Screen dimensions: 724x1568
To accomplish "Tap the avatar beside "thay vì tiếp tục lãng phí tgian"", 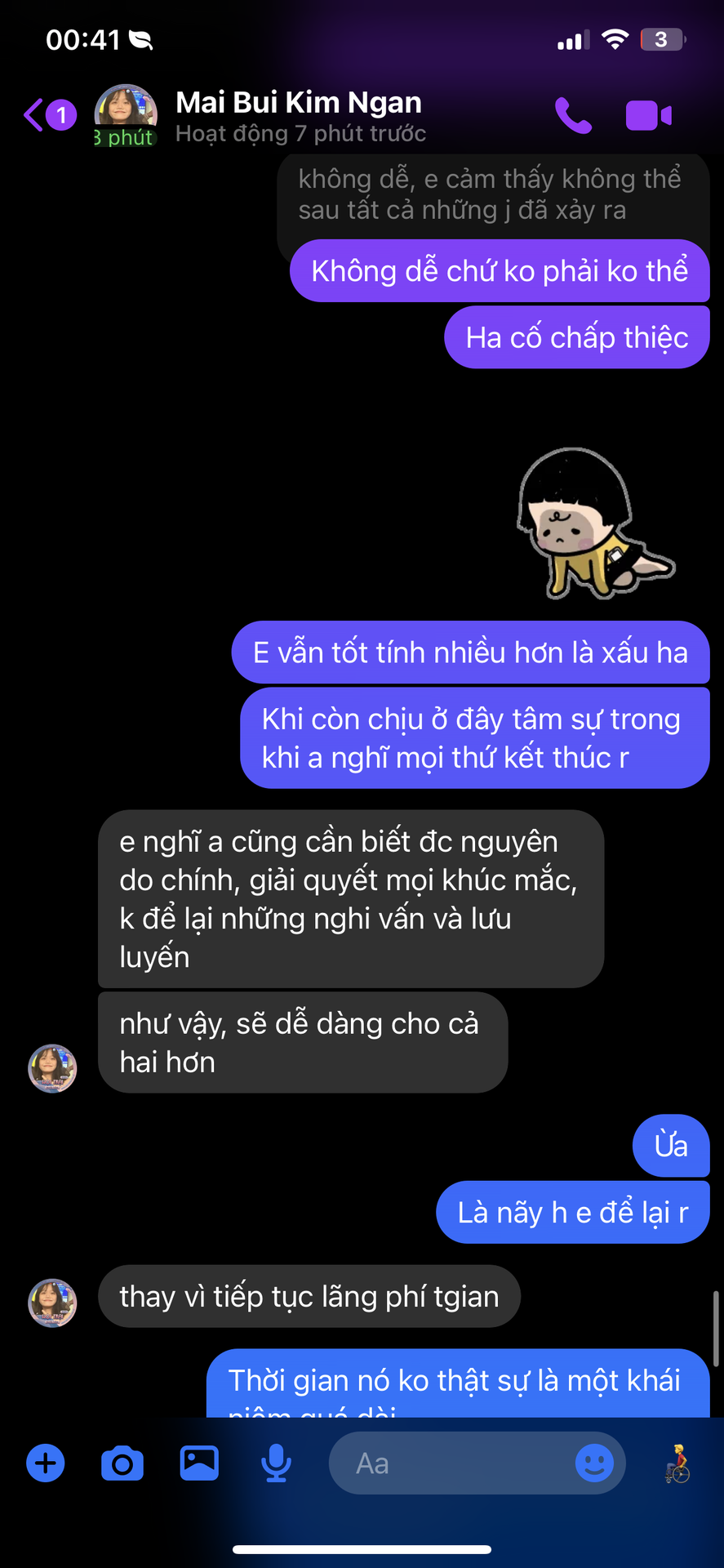I will click(53, 1303).
